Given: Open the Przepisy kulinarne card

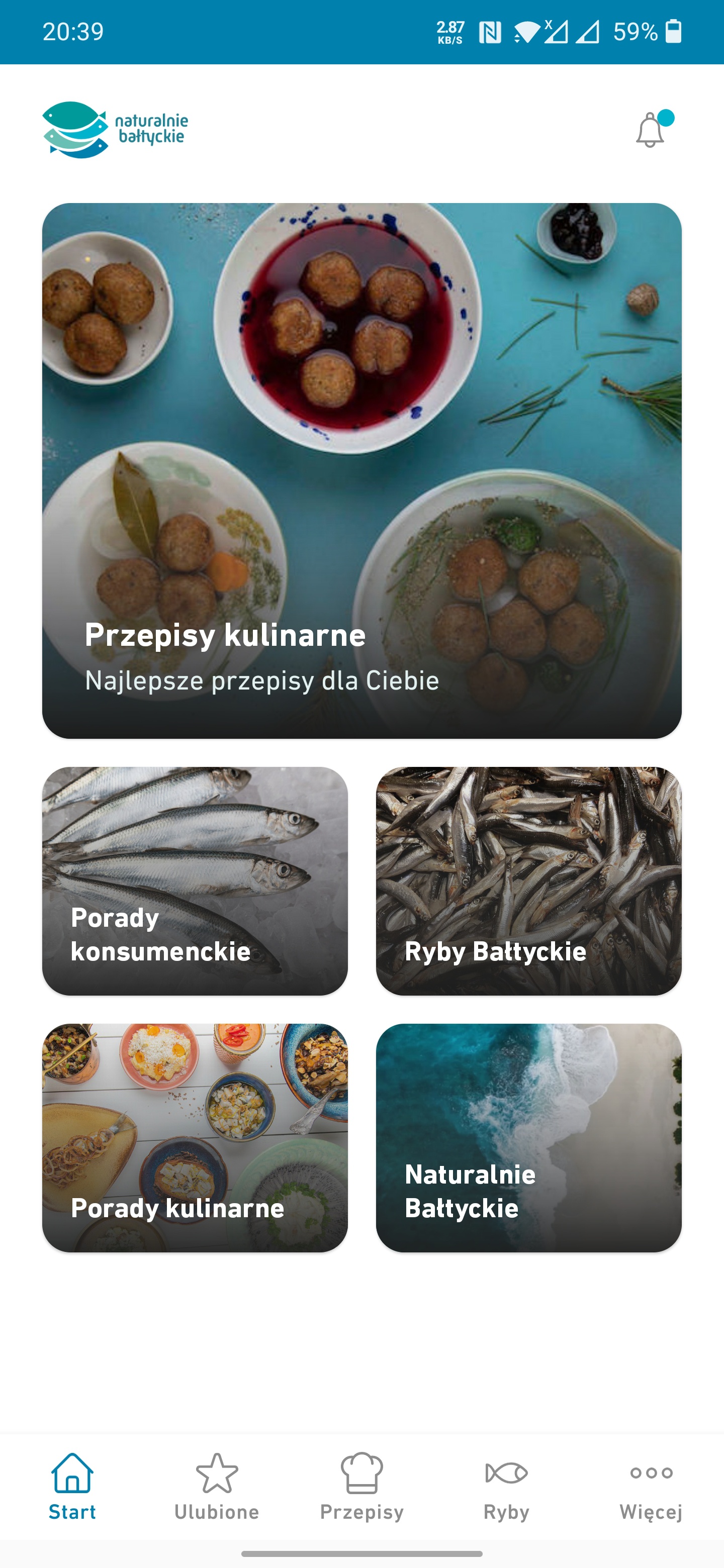Looking at the screenshot, I should (x=361, y=470).
